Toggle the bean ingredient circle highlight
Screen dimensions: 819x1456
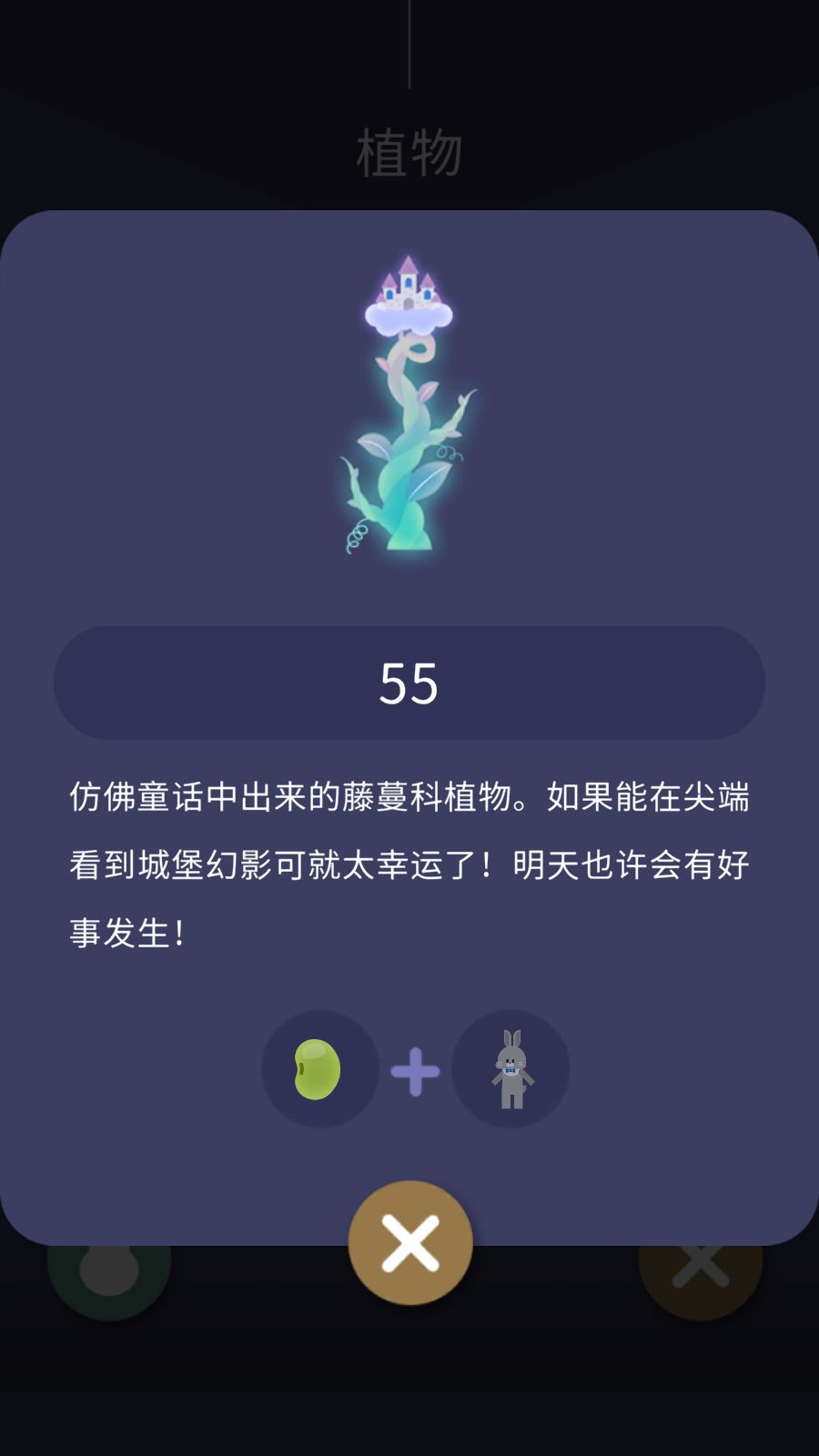319,1069
